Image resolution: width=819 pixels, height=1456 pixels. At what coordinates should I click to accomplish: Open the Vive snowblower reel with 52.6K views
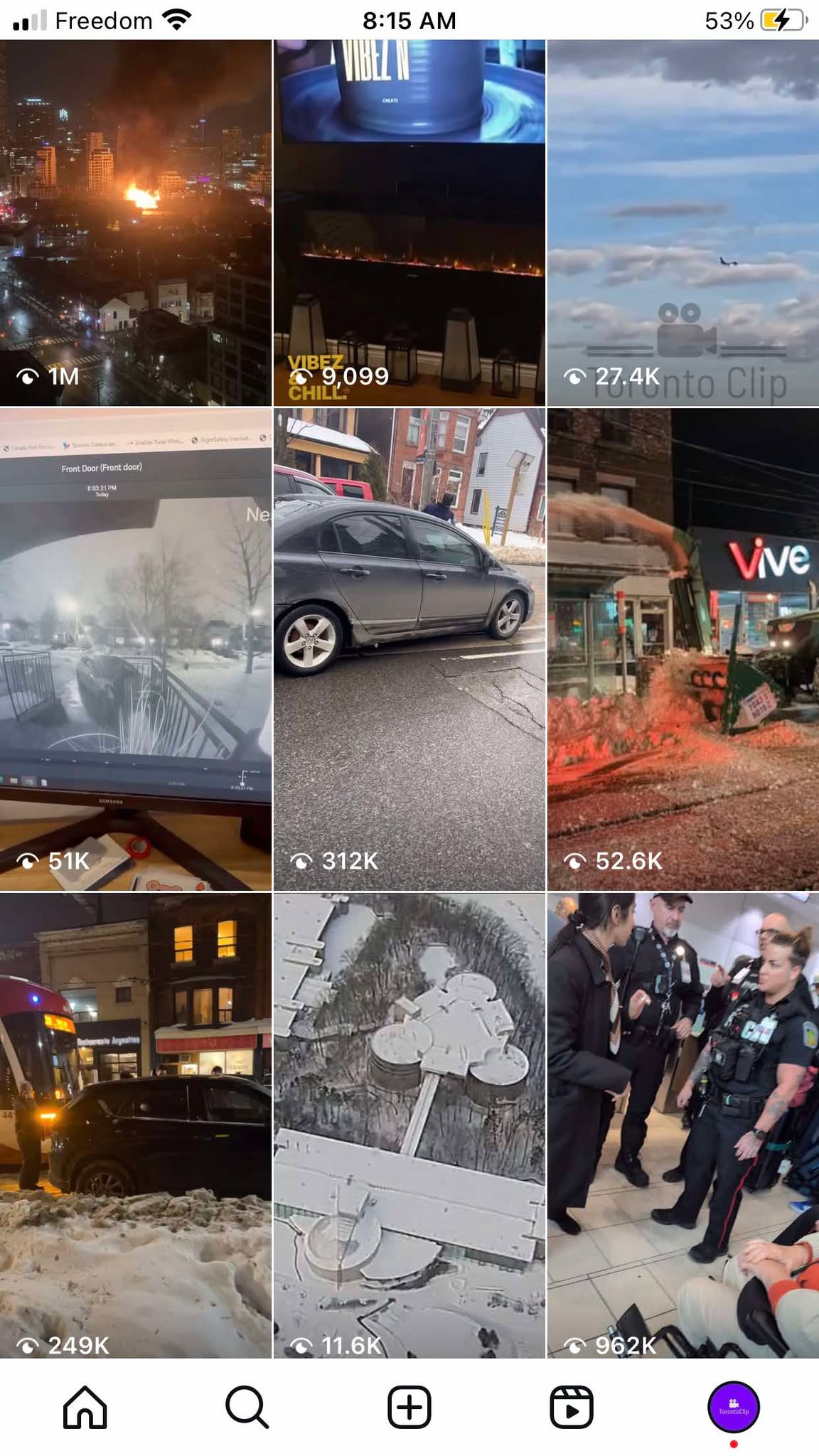[683, 649]
